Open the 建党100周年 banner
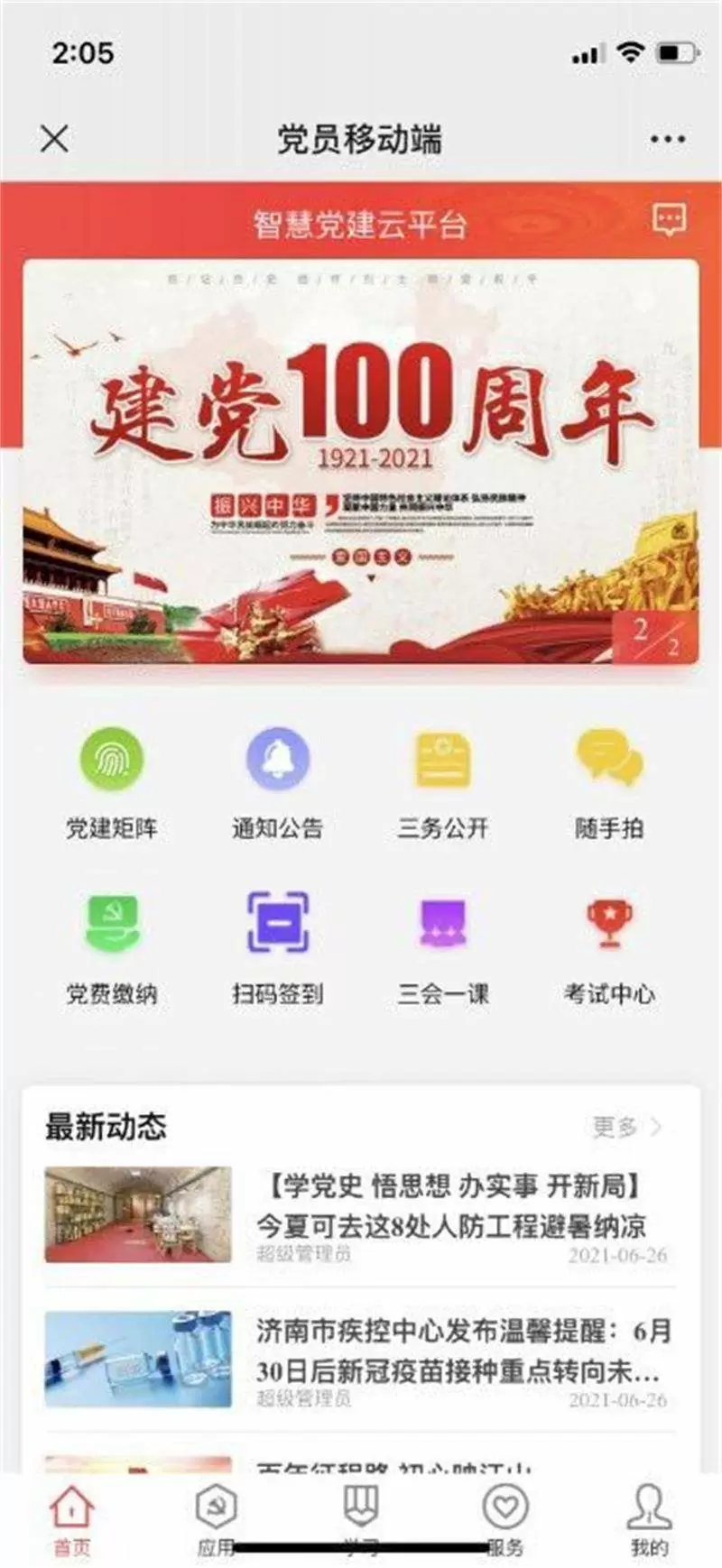722x1568 pixels. [x=361, y=462]
